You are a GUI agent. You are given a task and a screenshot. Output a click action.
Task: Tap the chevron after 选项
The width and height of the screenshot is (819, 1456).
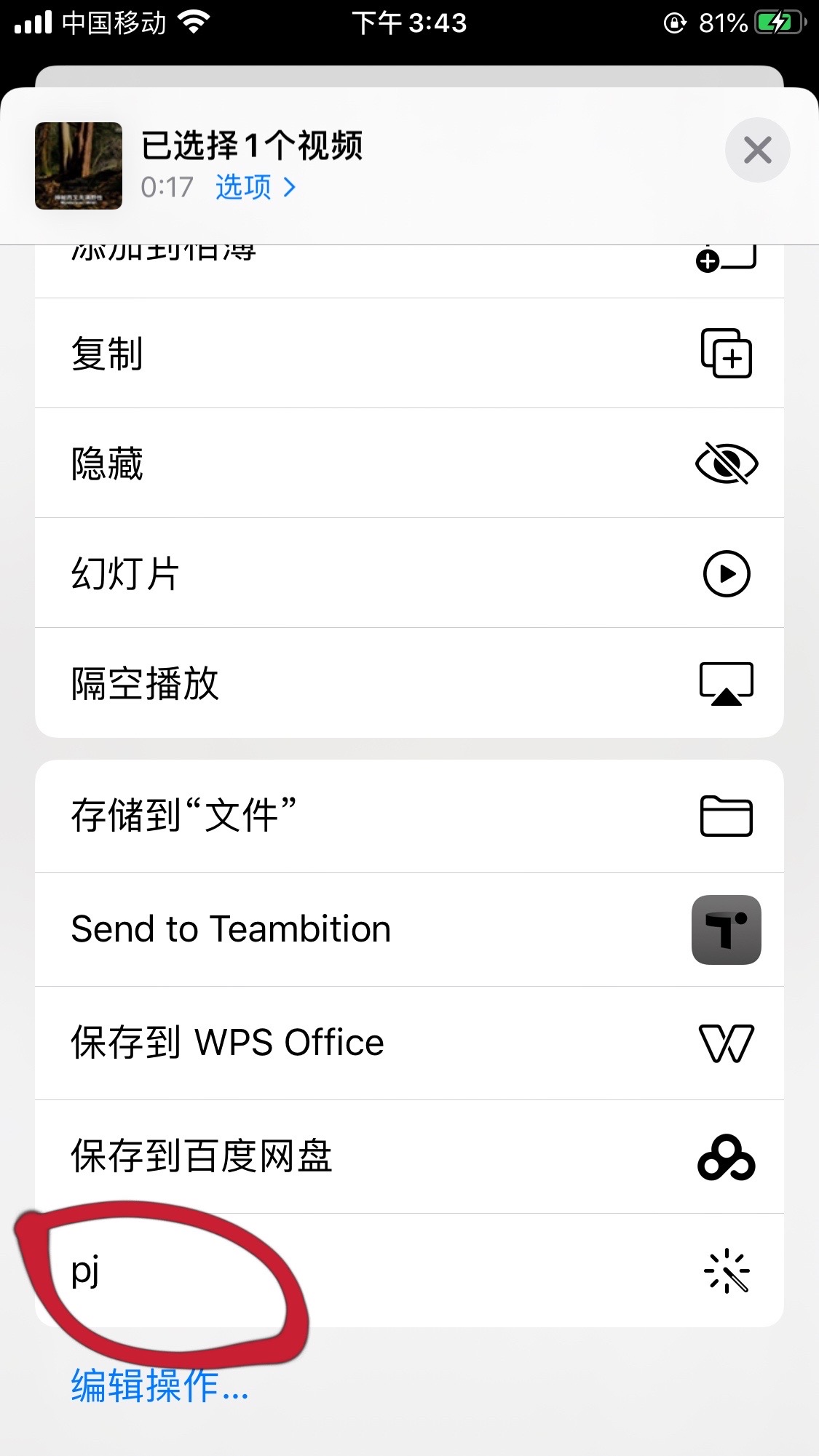tap(291, 187)
